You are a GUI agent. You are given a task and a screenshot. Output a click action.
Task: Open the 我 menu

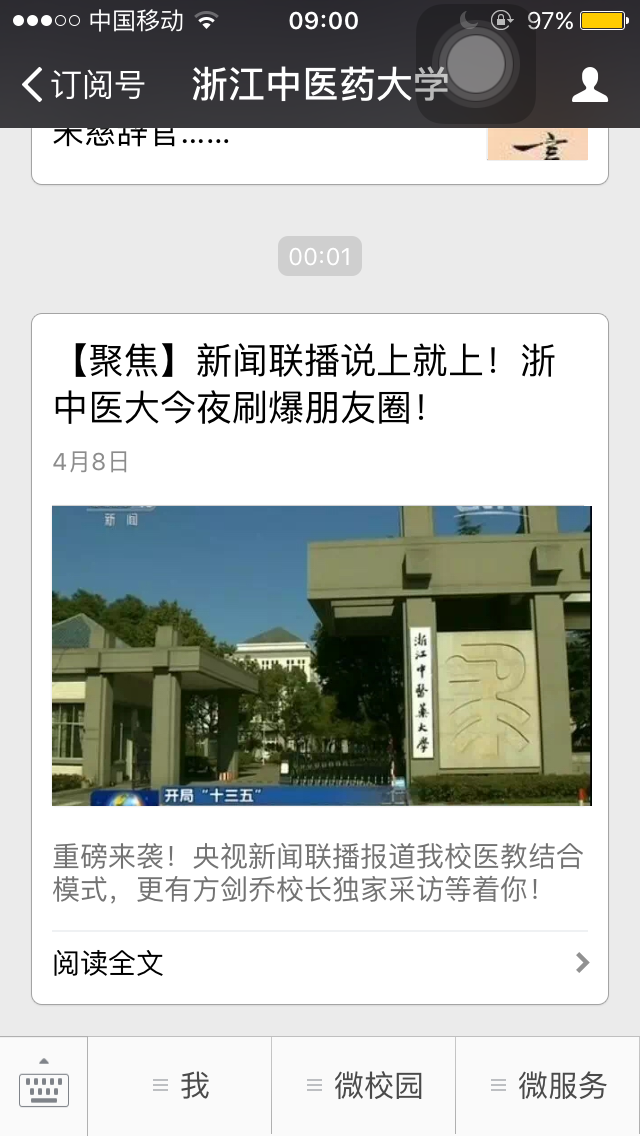click(180, 1086)
